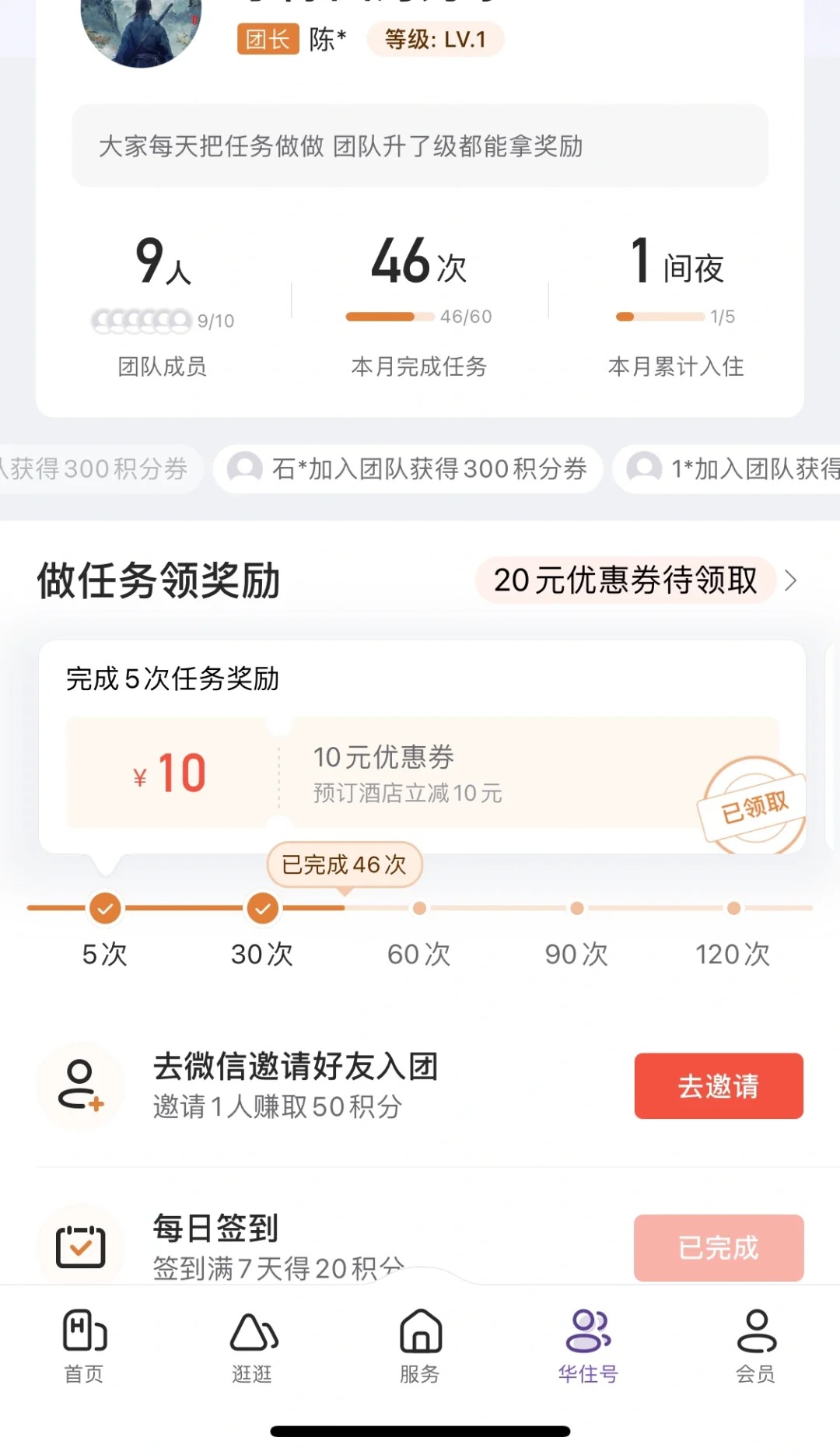
Task: Tap the 去邀请 button
Action: click(x=719, y=1086)
